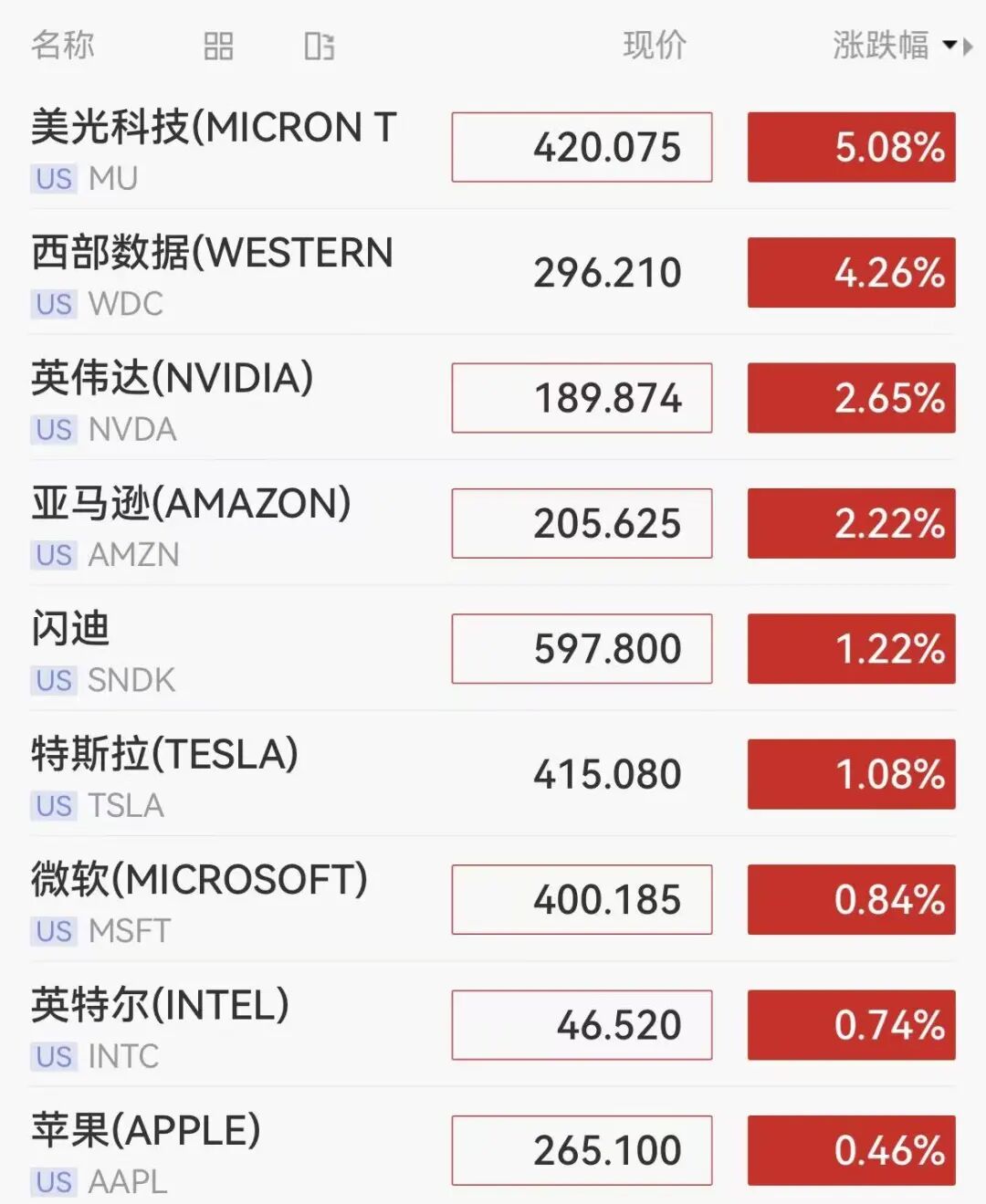Toggle Micron's 5.08% change display
Screen dimensions: 986x1204
(851, 147)
